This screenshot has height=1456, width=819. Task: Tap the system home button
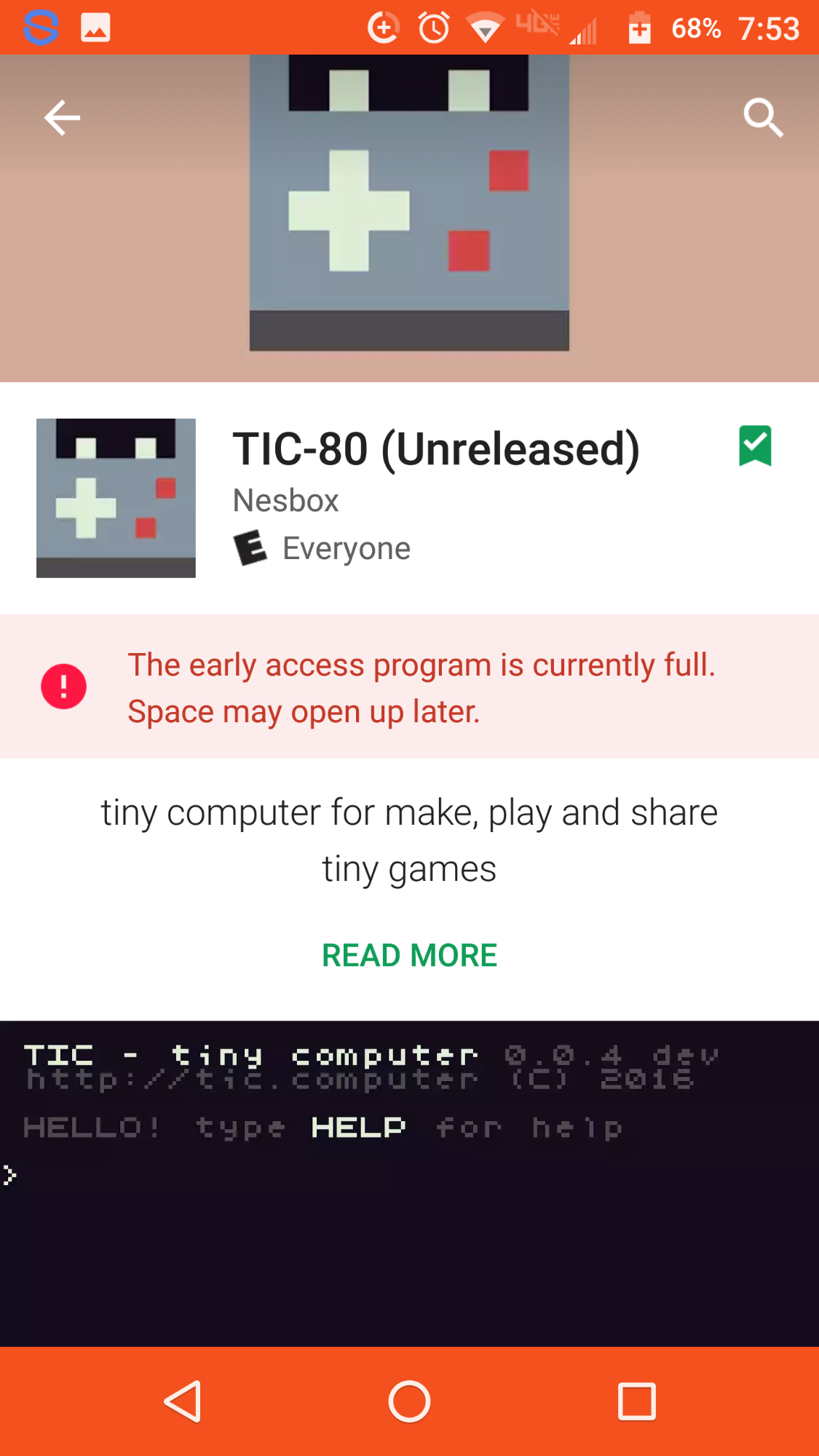[x=409, y=1401]
